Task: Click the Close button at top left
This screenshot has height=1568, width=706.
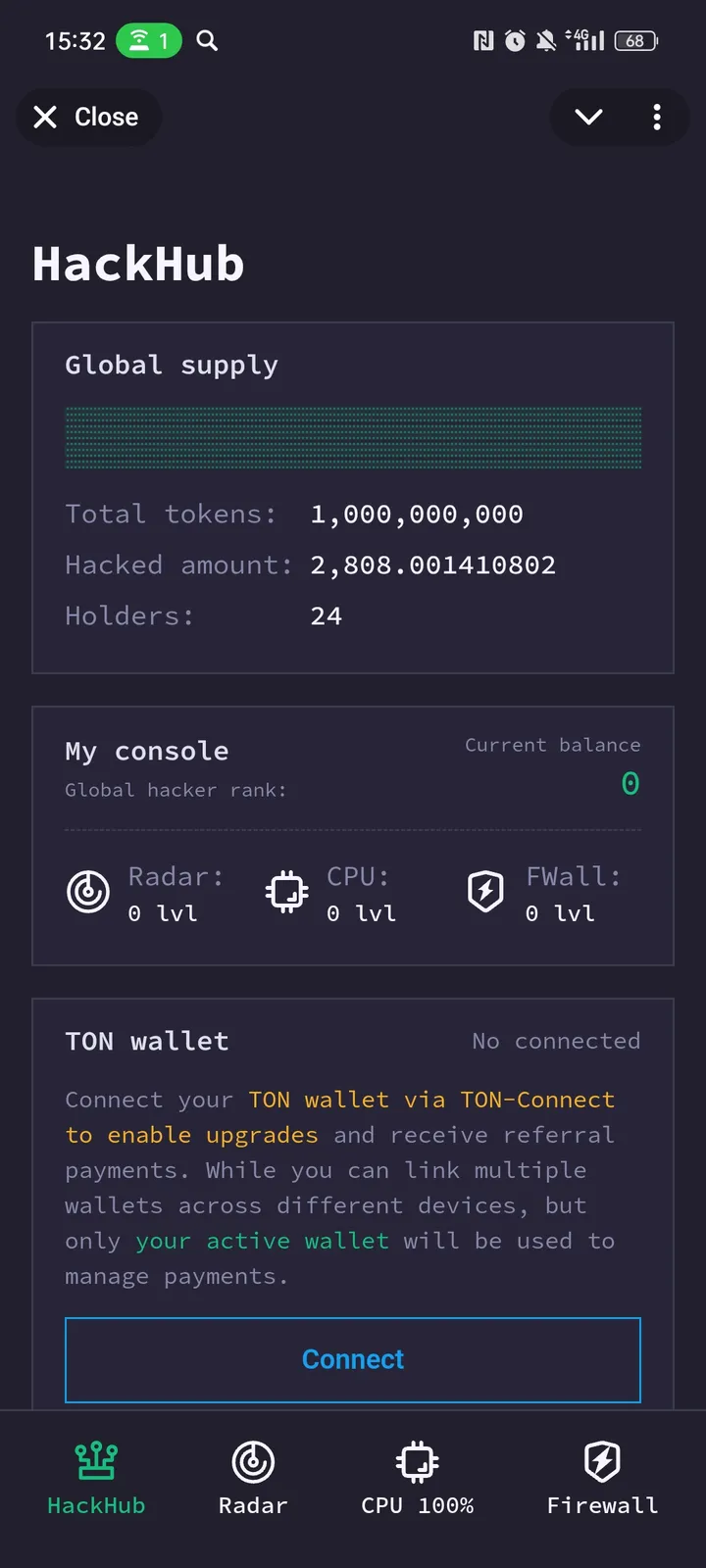Action: [x=88, y=117]
